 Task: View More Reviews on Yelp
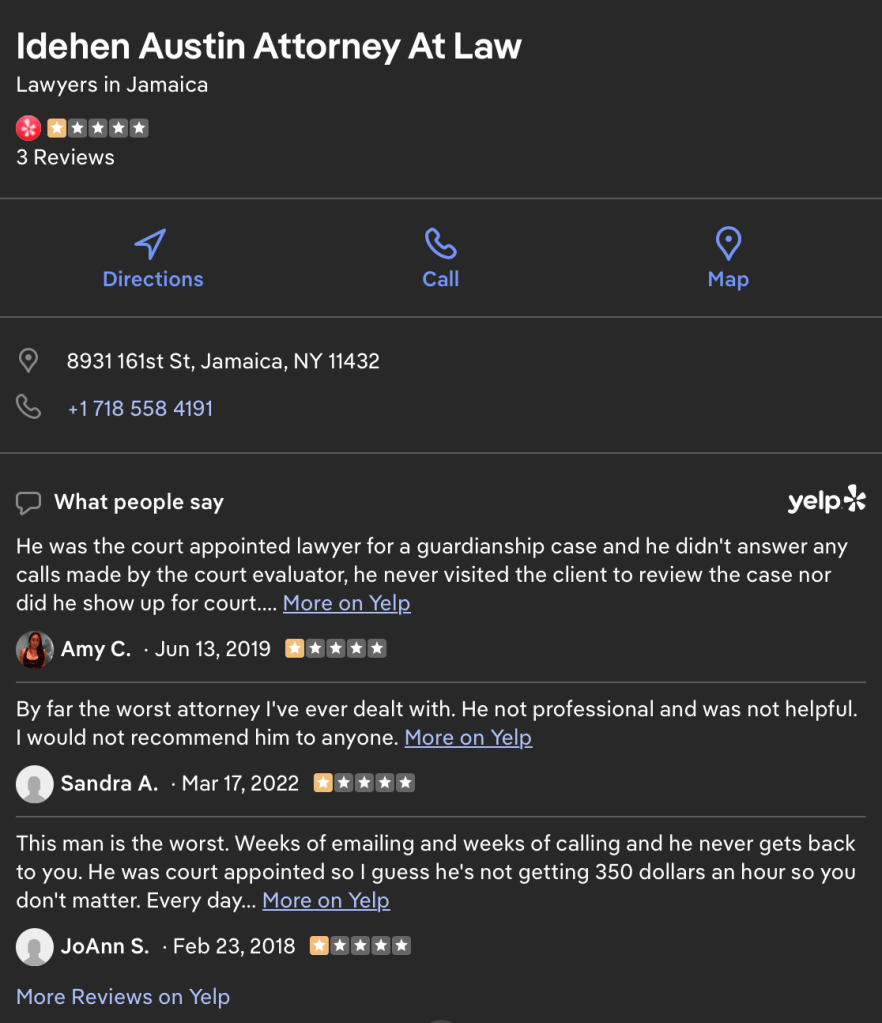coord(123,996)
